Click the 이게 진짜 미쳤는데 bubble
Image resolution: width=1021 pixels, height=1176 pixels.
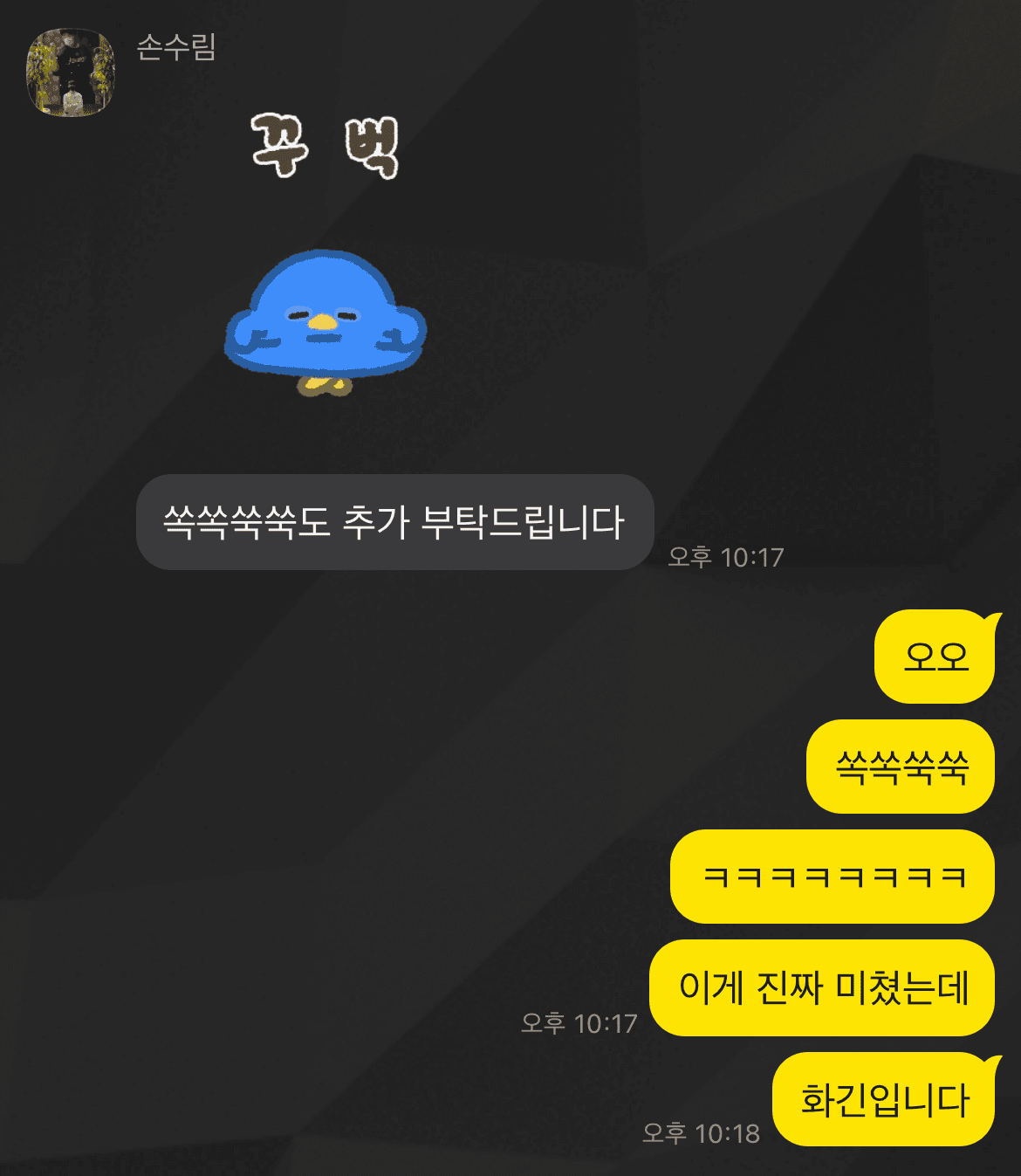[821, 987]
